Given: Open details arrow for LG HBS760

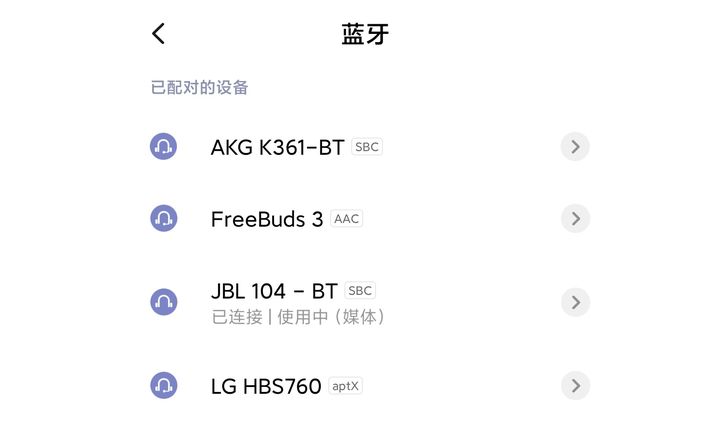Looking at the screenshot, I should [575, 386].
